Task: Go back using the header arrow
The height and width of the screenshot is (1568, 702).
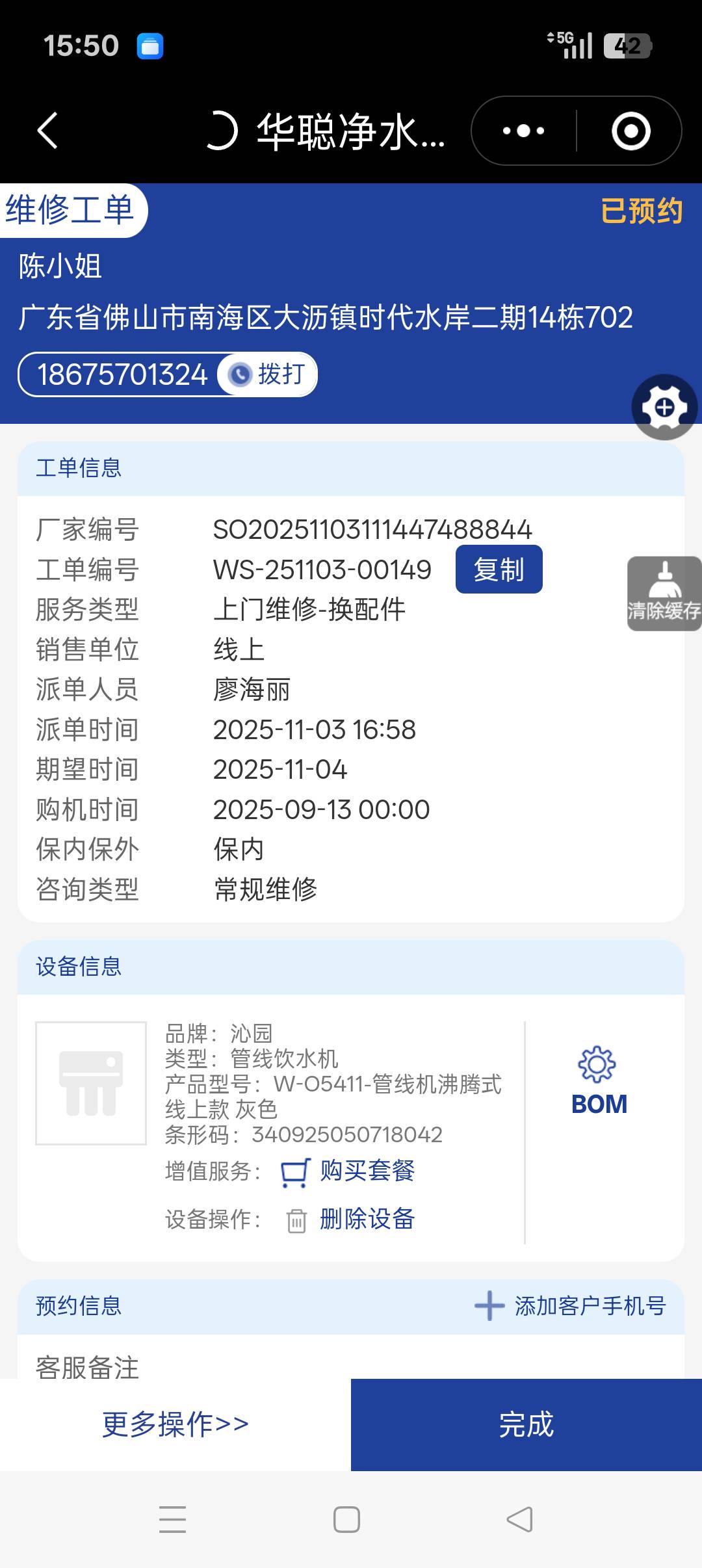Action: [47, 131]
